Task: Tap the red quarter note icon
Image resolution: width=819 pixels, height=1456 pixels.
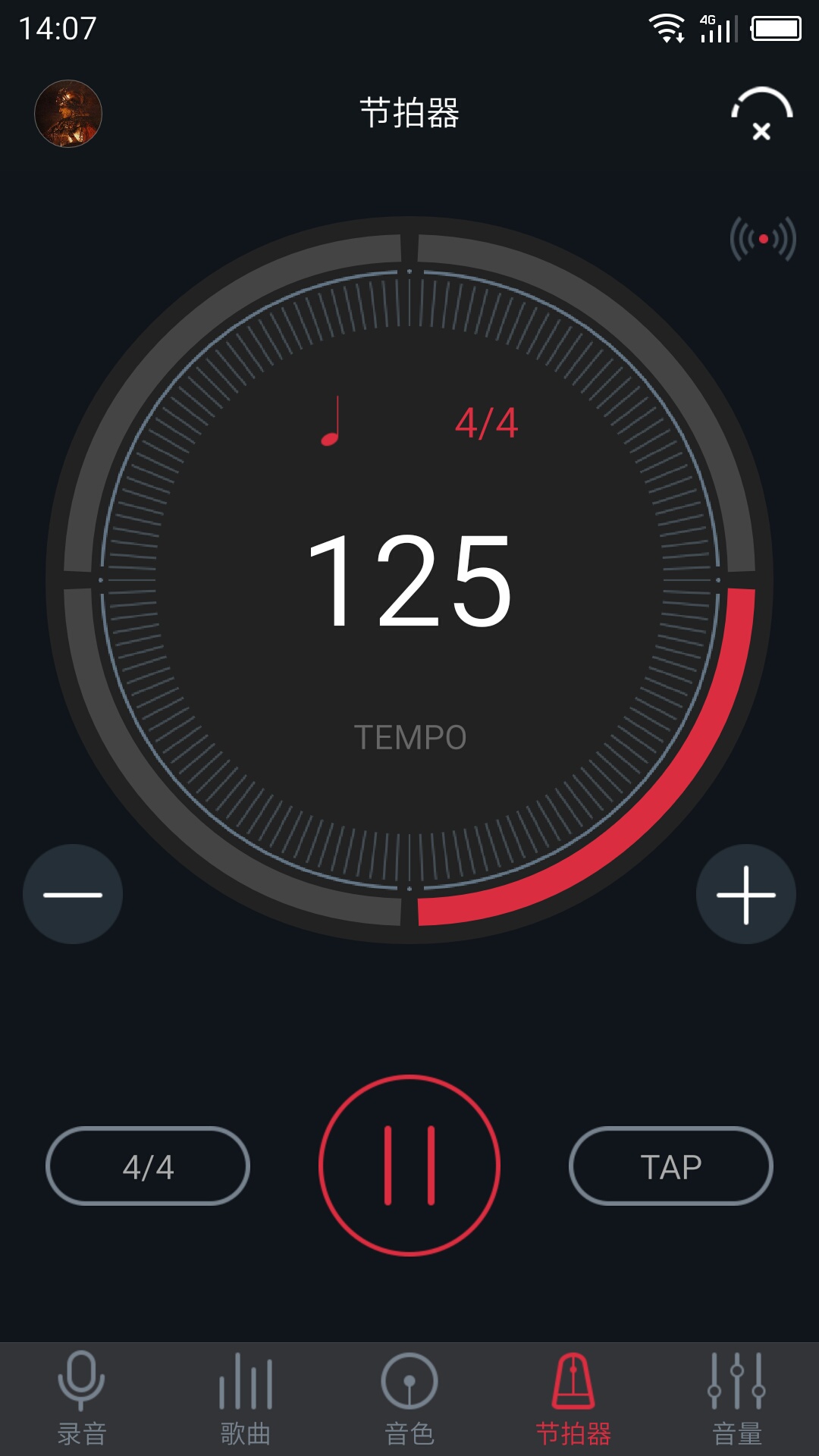Action: [x=331, y=422]
